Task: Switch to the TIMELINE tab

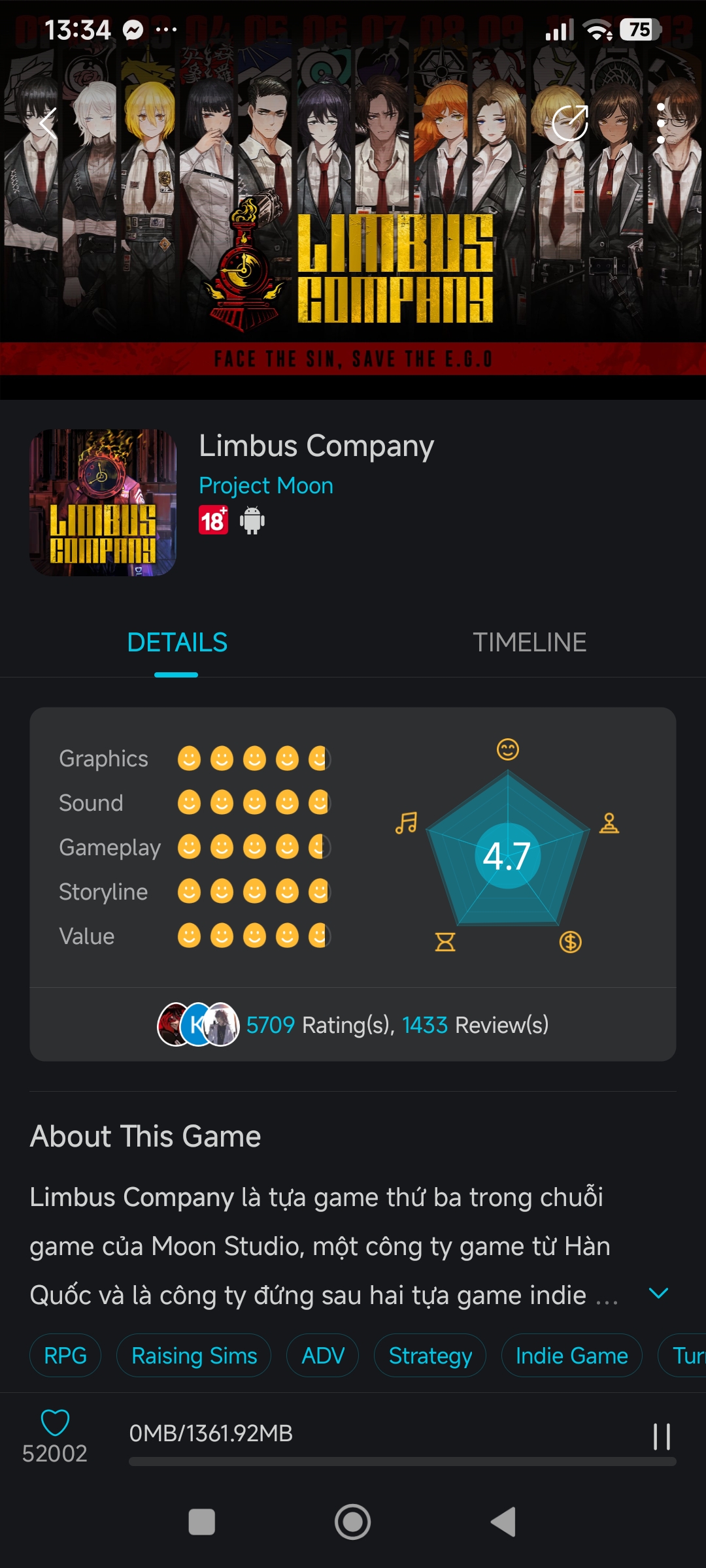Action: point(529,642)
